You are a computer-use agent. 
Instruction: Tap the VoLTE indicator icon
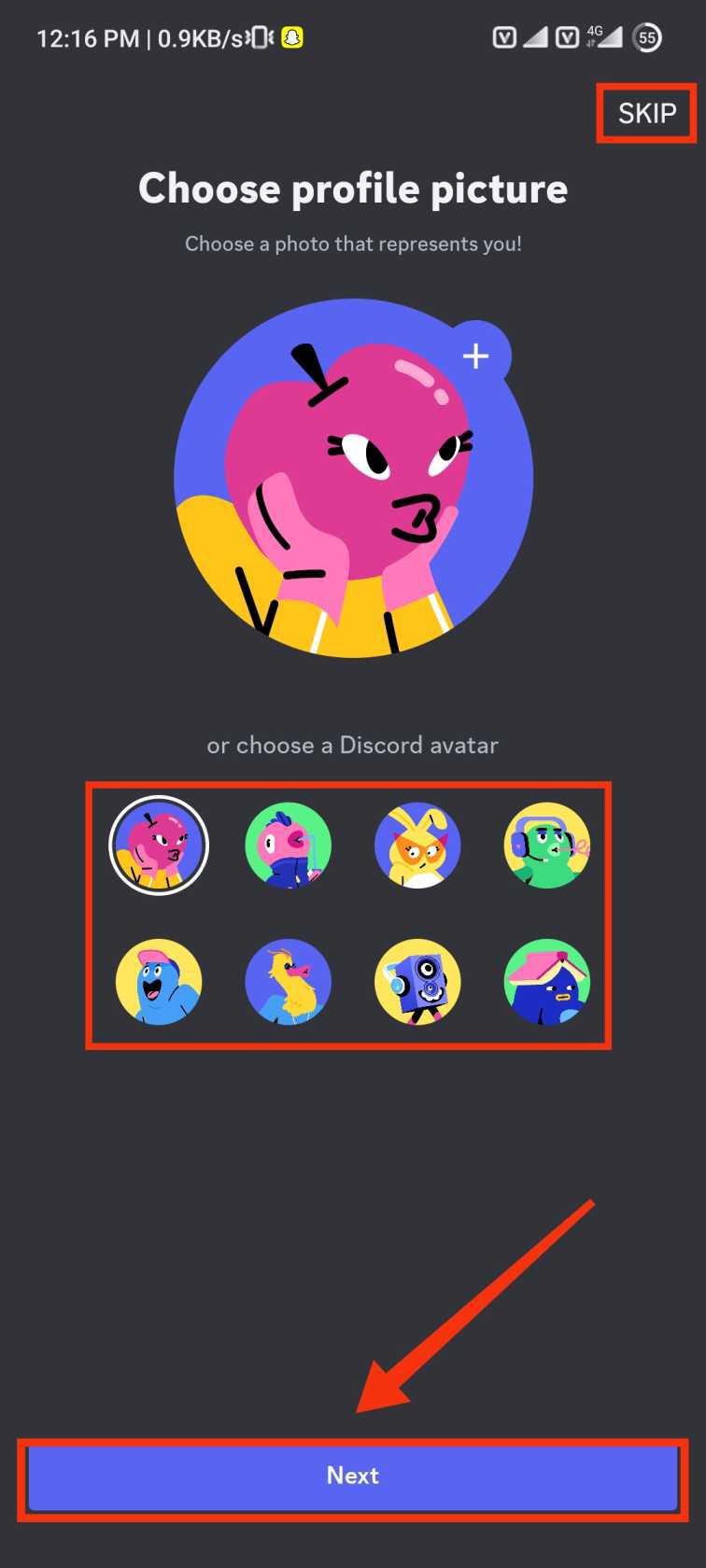pyautogui.click(x=503, y=37)
